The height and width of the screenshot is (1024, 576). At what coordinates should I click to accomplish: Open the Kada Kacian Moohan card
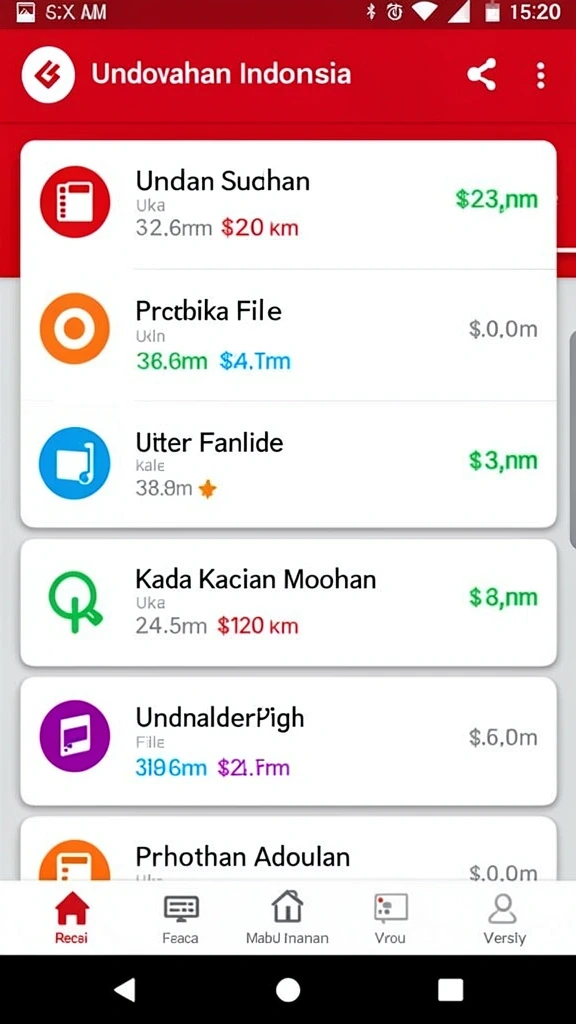point(289,602)
